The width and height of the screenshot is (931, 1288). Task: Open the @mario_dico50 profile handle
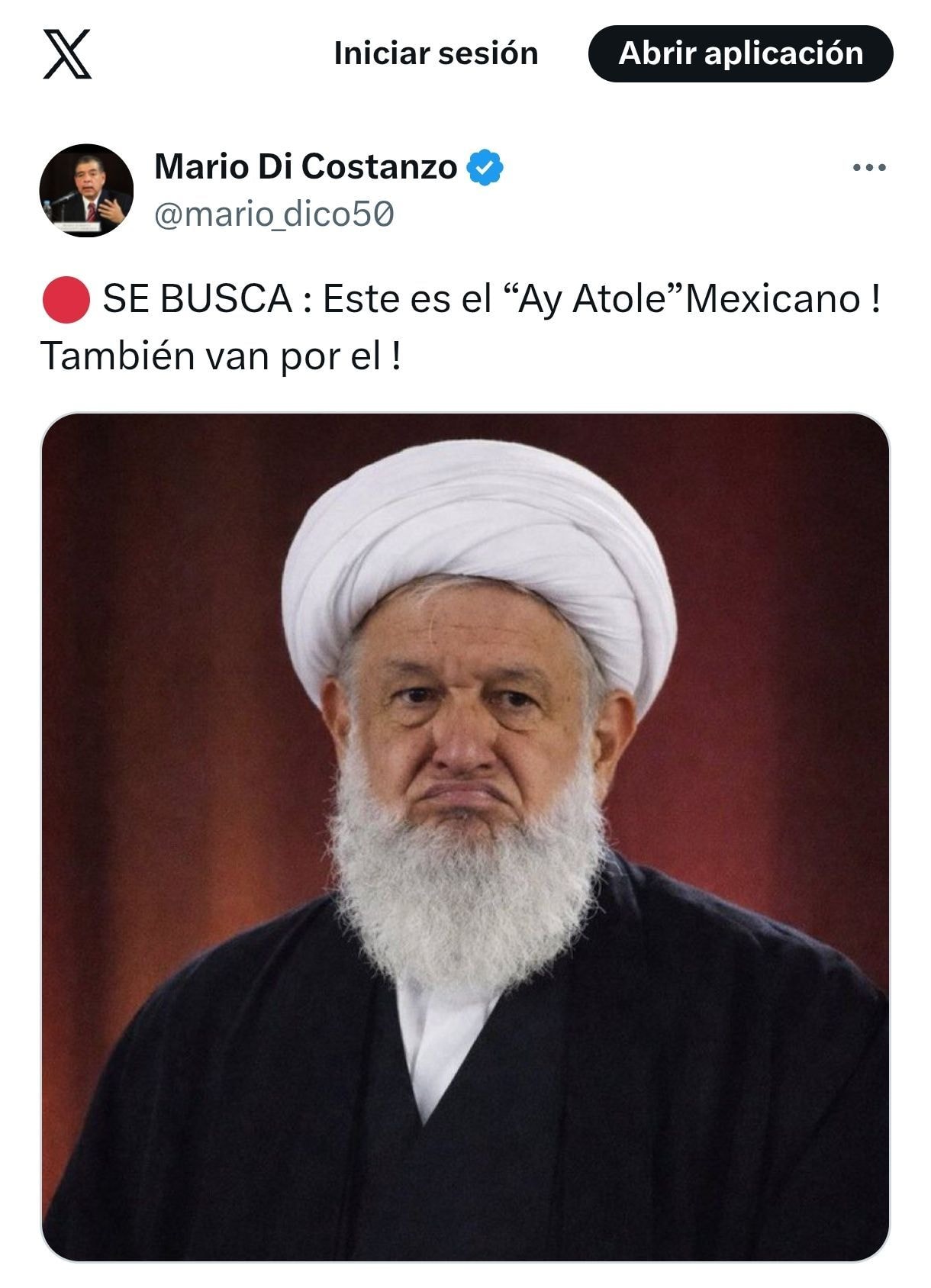[x=274, y=214]
